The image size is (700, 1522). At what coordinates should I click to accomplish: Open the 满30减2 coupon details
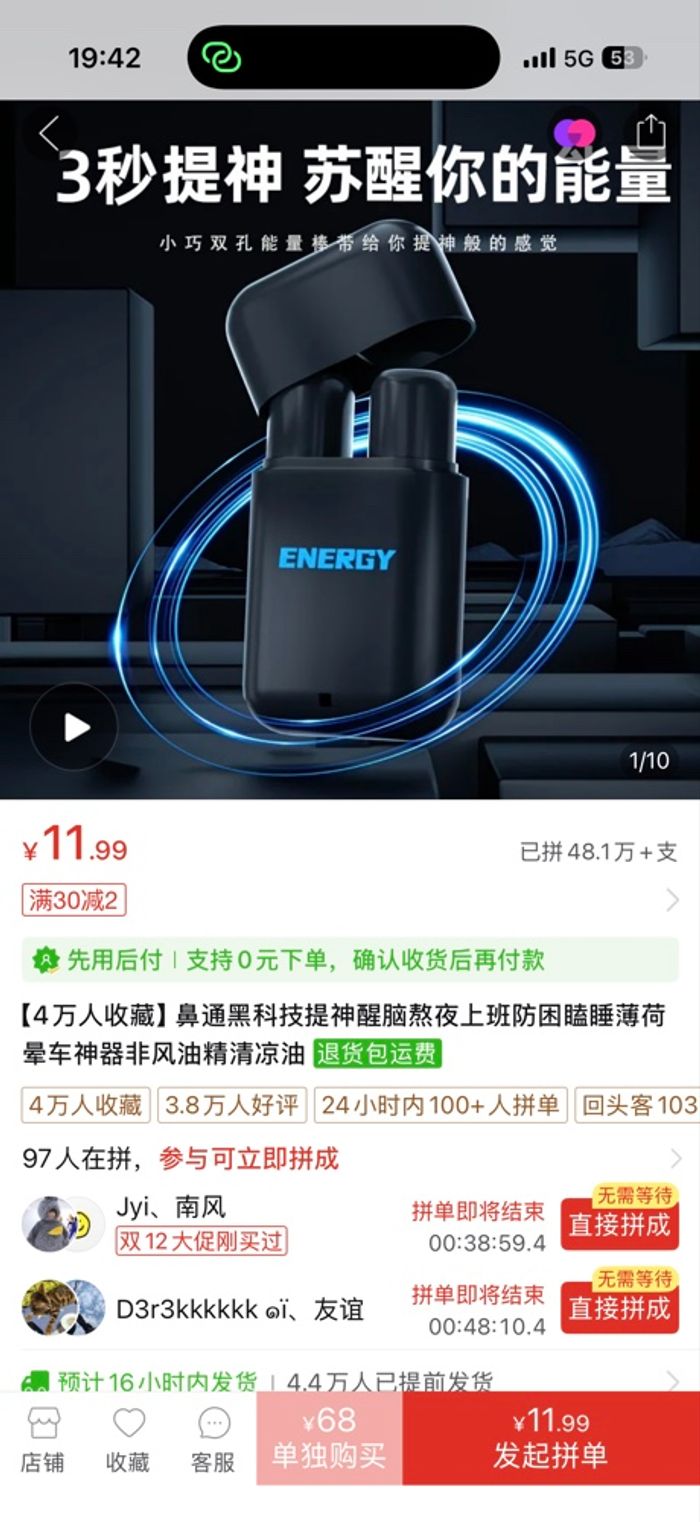pos(74,900)
